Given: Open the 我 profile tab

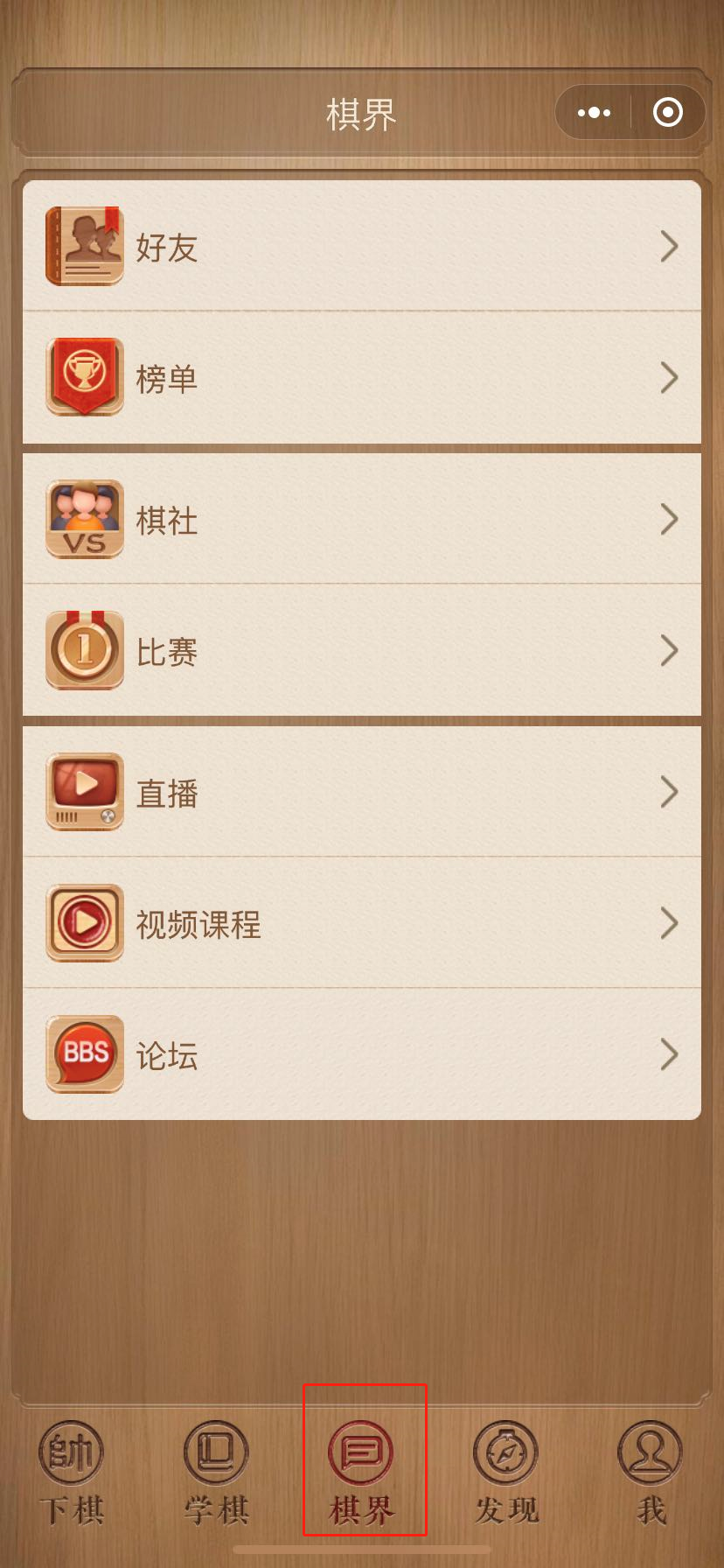Looking at the screenshot, I should [651, 1473].
